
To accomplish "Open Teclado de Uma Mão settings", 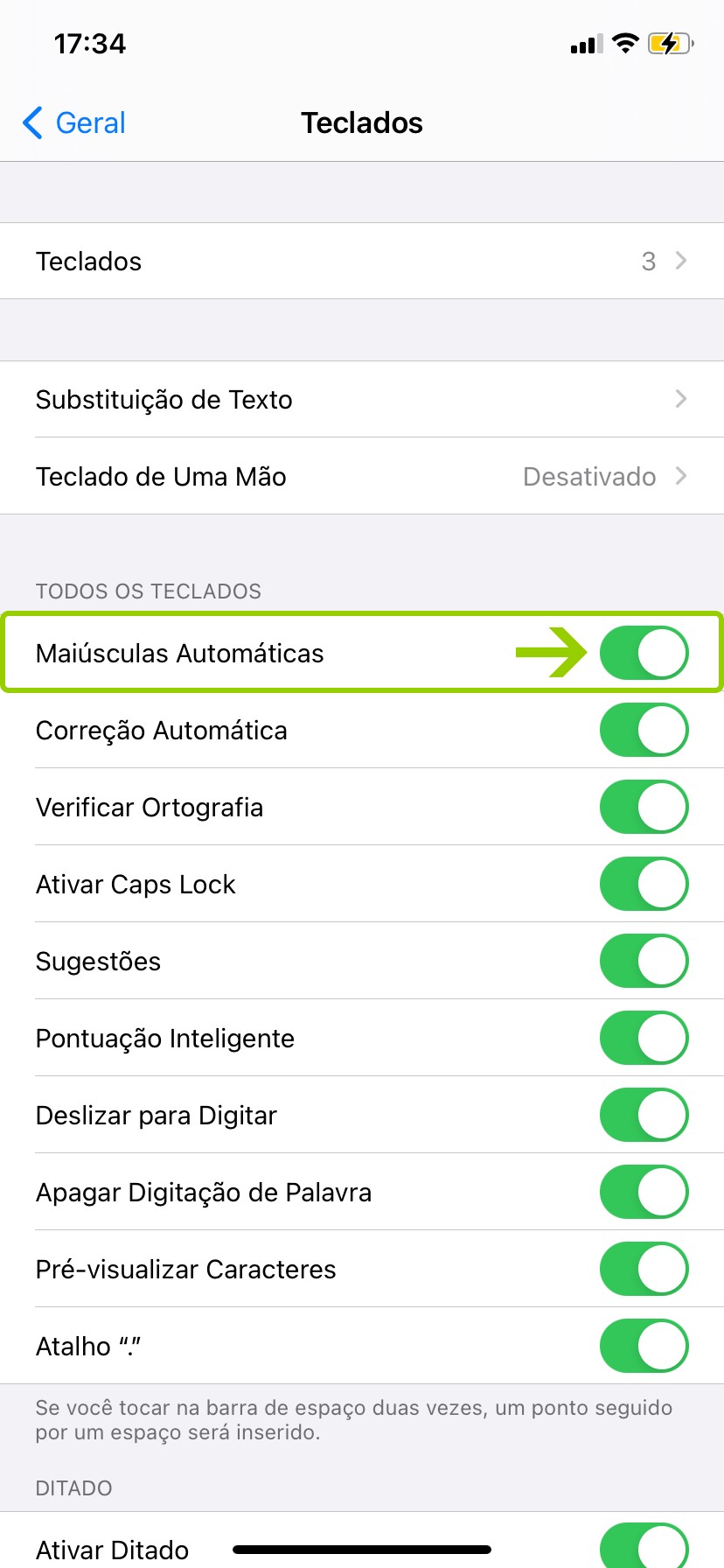I will [362, 476].
